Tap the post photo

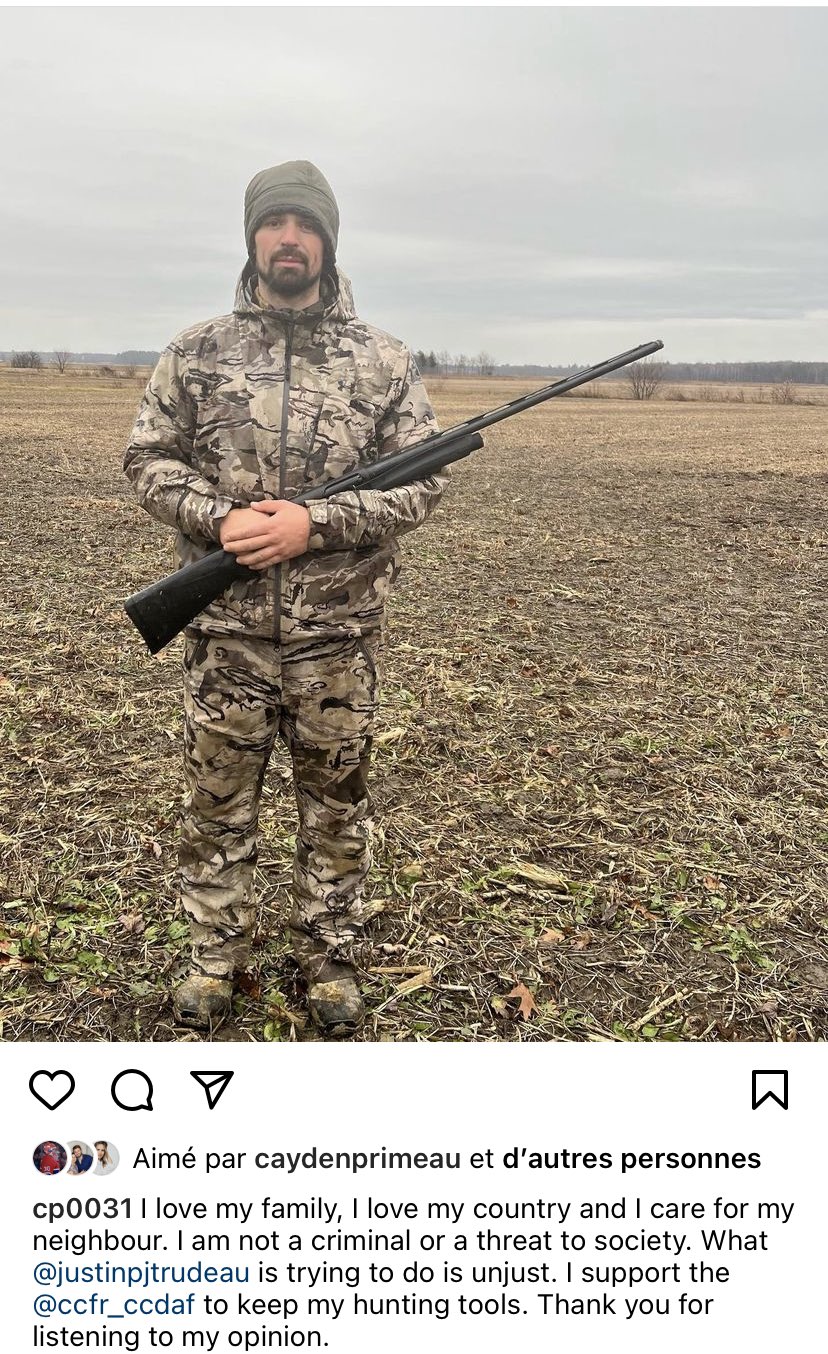(414, 525)
